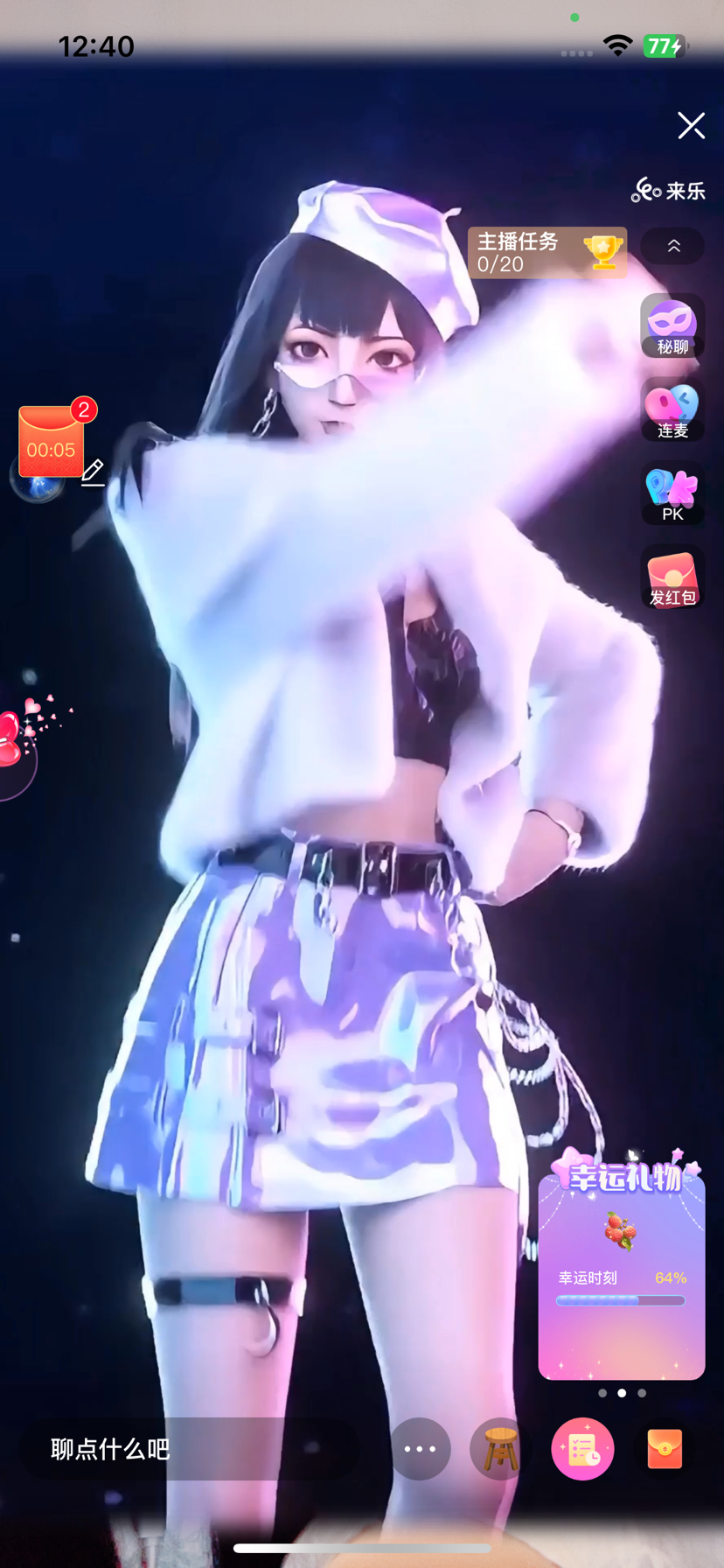The height and width of the screenshot is (1568, 724).
Task: Open the pink task list icon
Action: point(582,1449)
